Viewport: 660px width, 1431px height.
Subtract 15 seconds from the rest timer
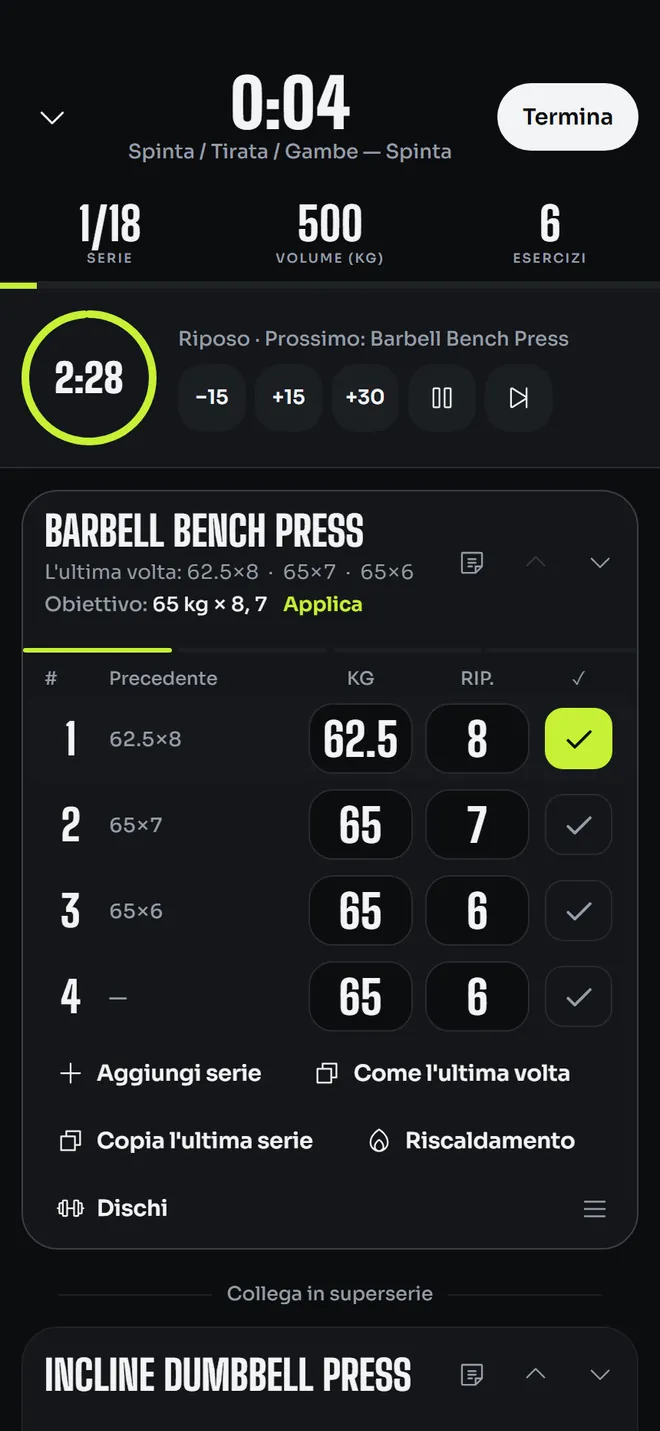pyautogui.click(x=212, y=397)
